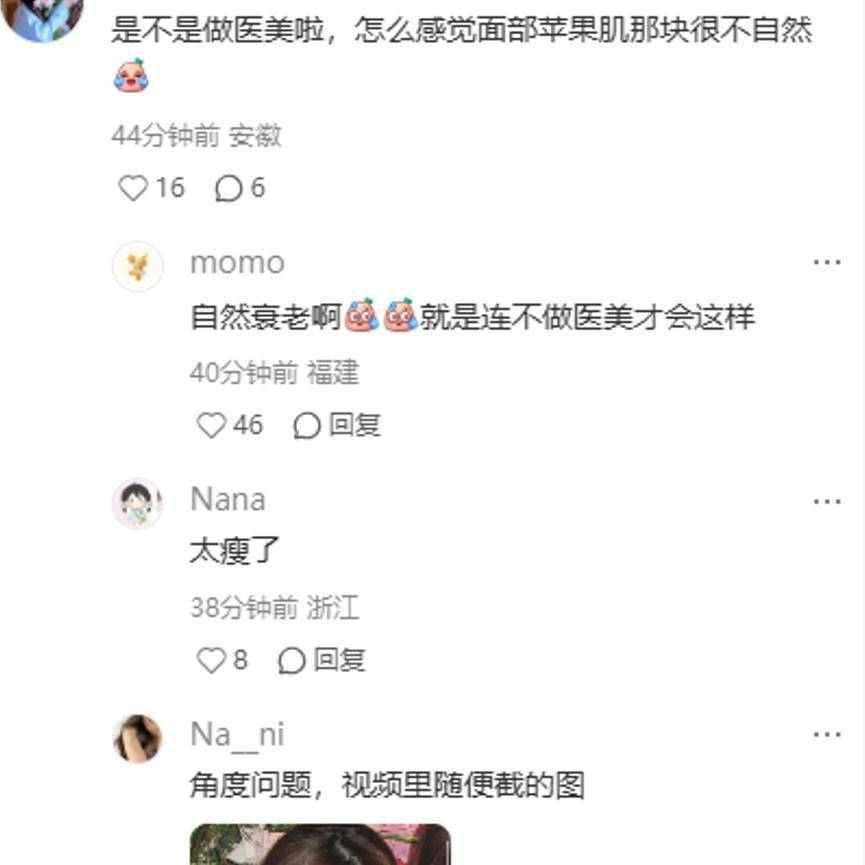The height and width of the screenshot is (865, 865).
Task: Visit Na__ni's profile avatar
Action: click(x=137, y=739)
